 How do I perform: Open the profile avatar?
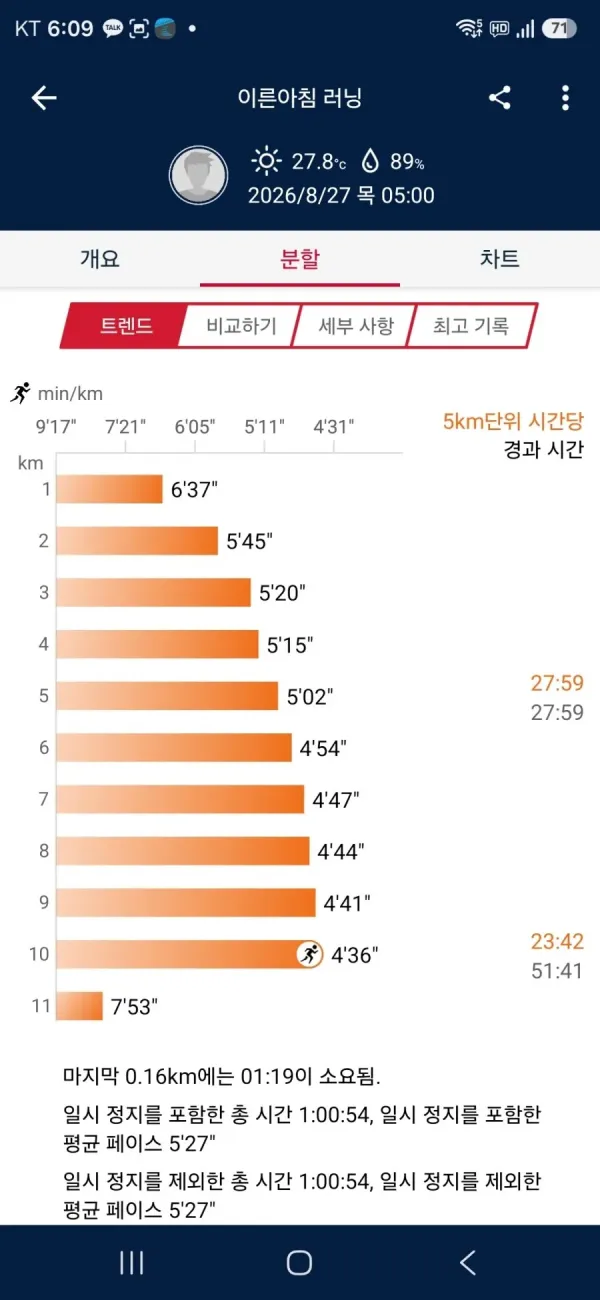pos(198,174)
